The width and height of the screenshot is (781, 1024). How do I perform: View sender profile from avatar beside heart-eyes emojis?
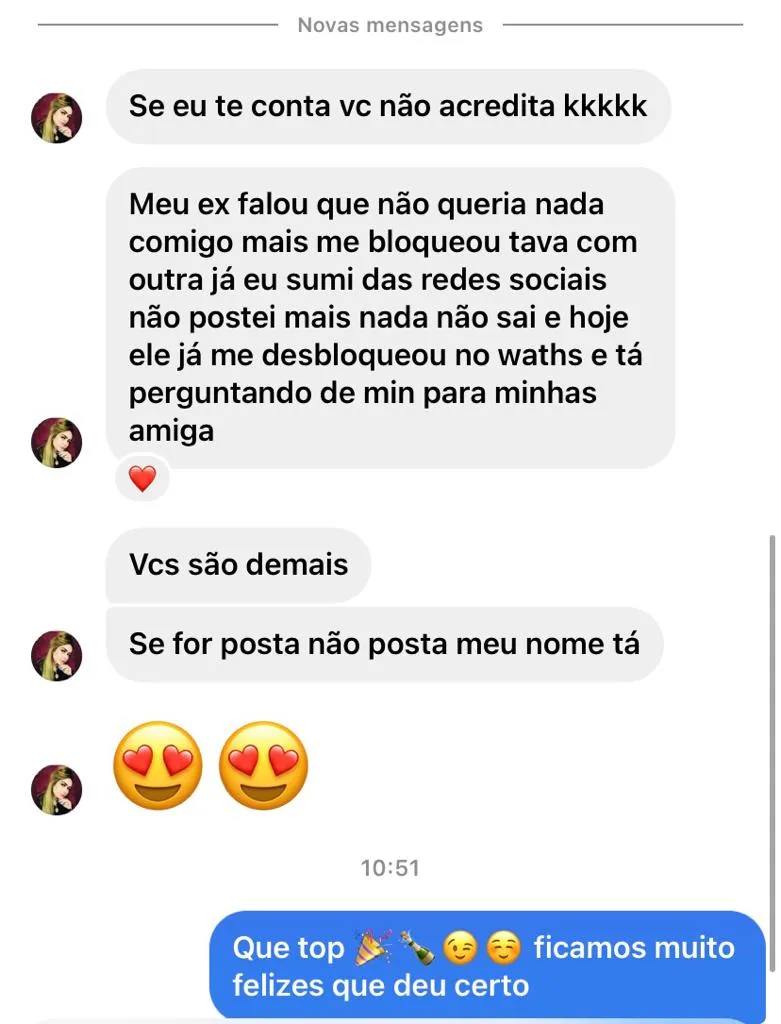pos(57,790)
